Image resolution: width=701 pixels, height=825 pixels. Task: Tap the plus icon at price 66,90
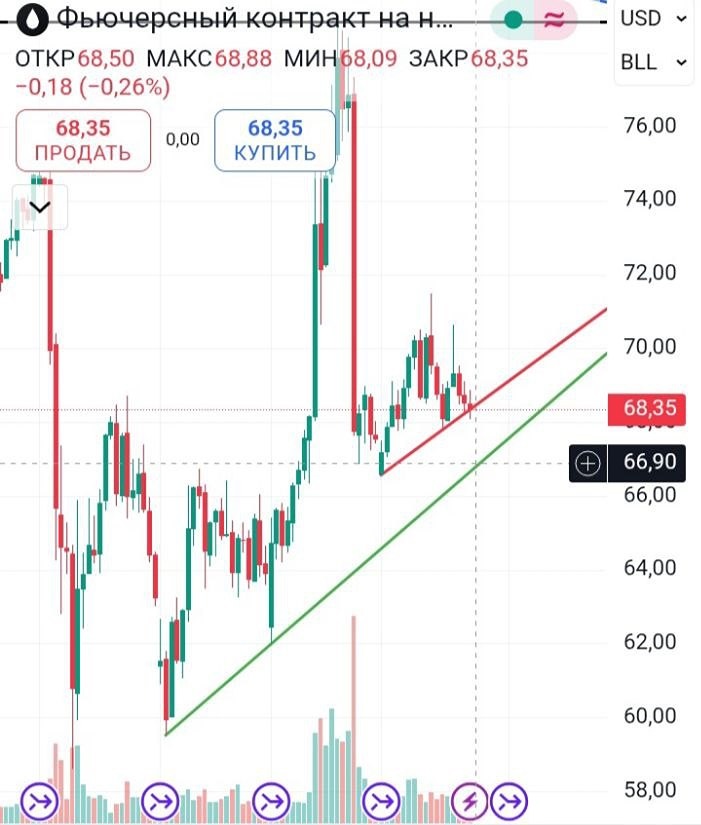(x=588, y=463)
